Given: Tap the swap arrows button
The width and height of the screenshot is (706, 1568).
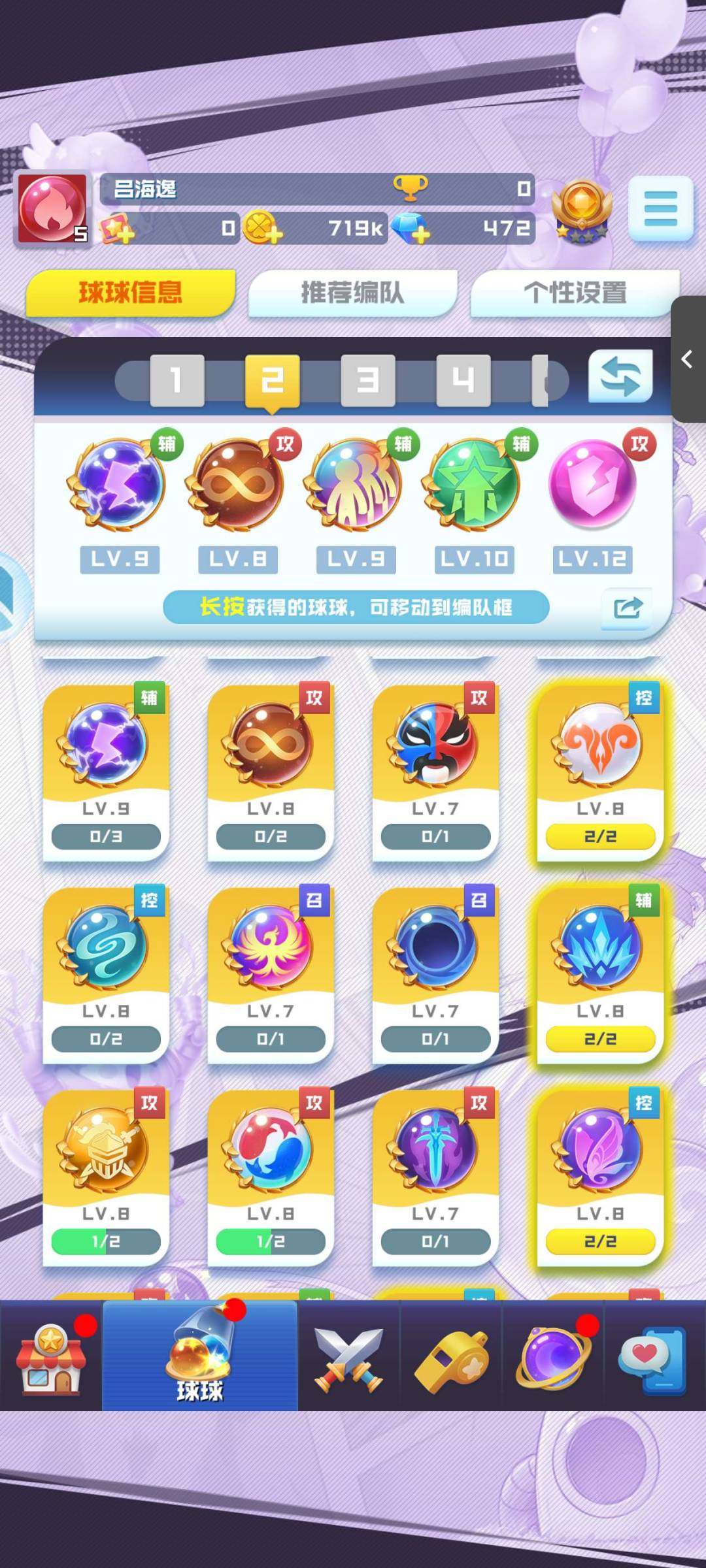Looking at the screenshot, I should click(x=620, y=376).
